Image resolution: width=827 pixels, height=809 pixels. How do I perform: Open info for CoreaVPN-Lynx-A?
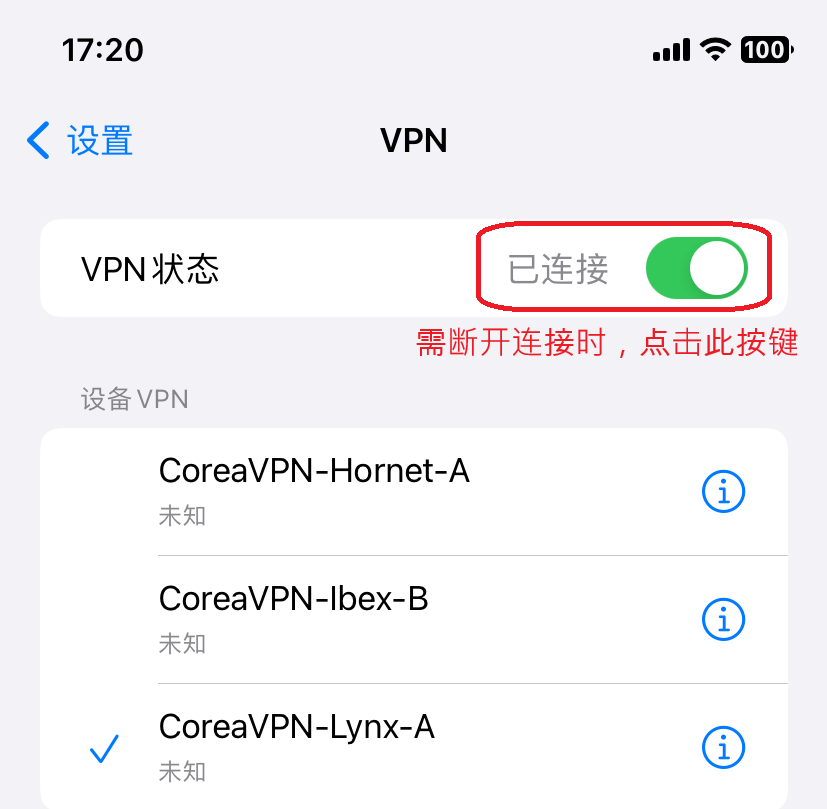723,746
